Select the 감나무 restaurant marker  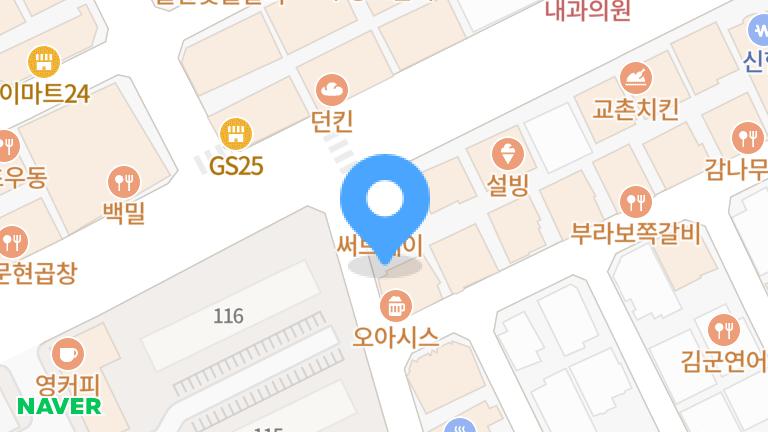pyautogui.click(x=747, y=138)
